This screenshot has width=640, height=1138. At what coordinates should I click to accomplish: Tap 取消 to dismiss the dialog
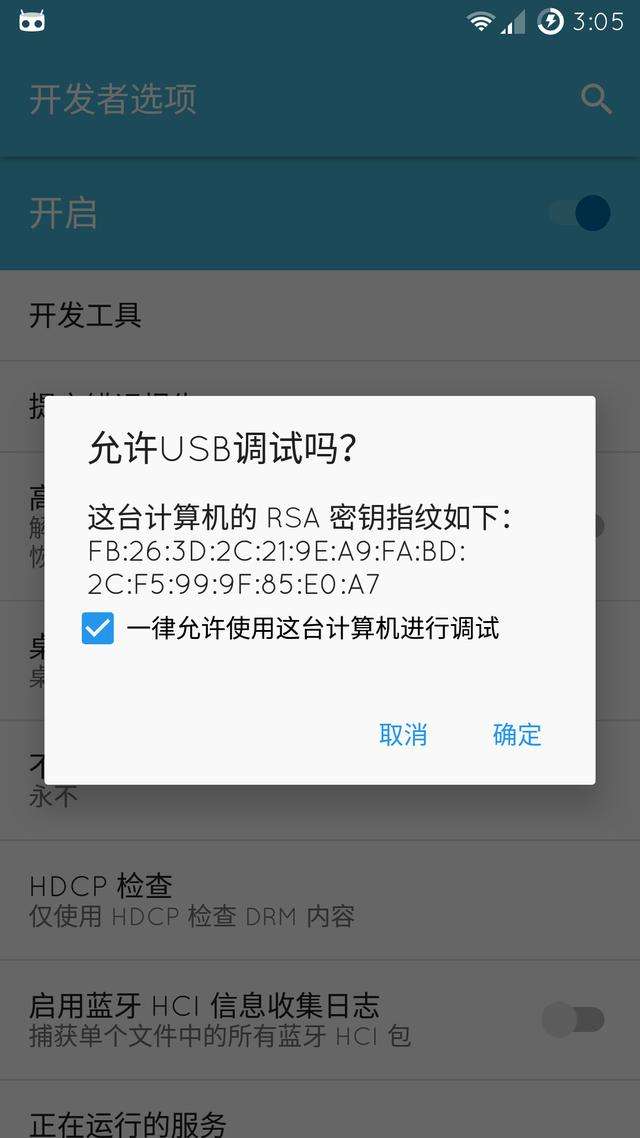coord(403,735)
